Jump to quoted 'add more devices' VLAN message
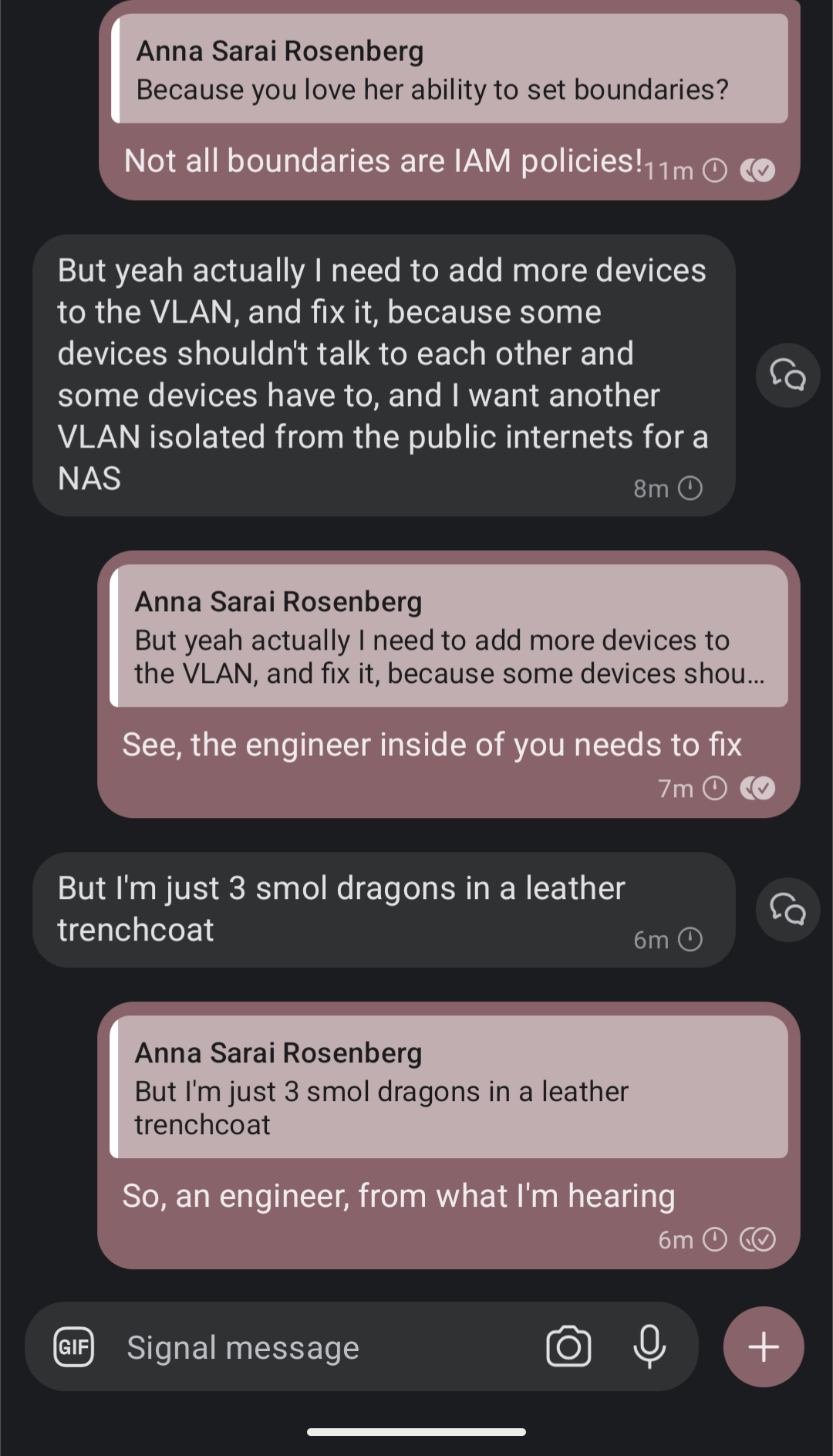 point(449,637)
